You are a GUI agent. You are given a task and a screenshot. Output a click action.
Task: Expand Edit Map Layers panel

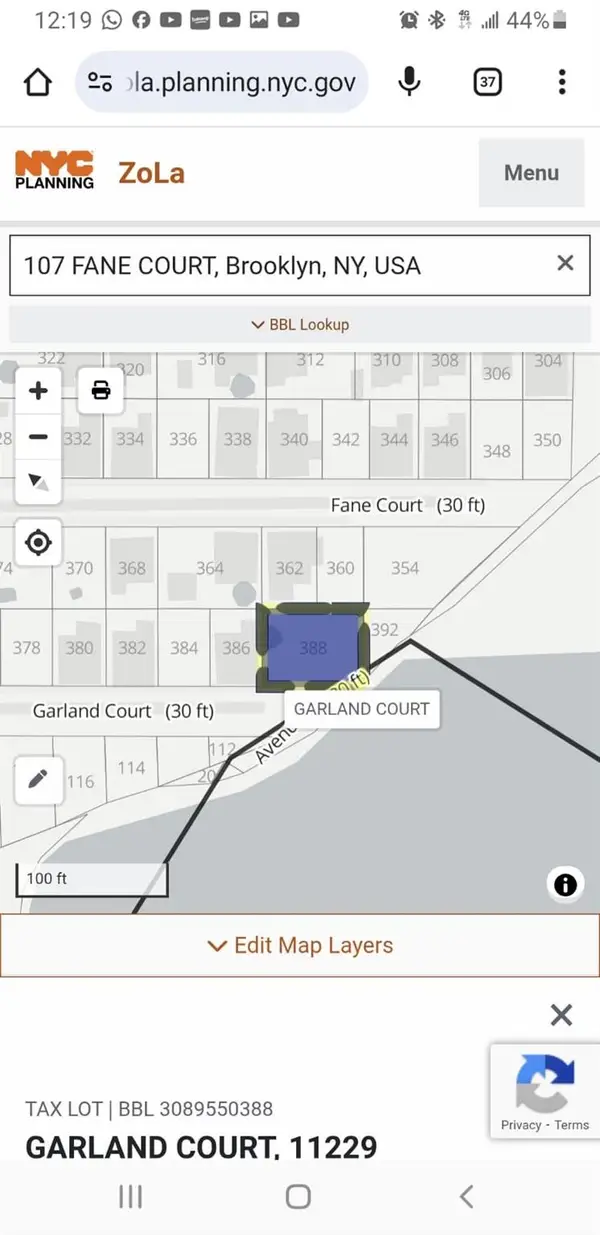[x=300, y=946]
